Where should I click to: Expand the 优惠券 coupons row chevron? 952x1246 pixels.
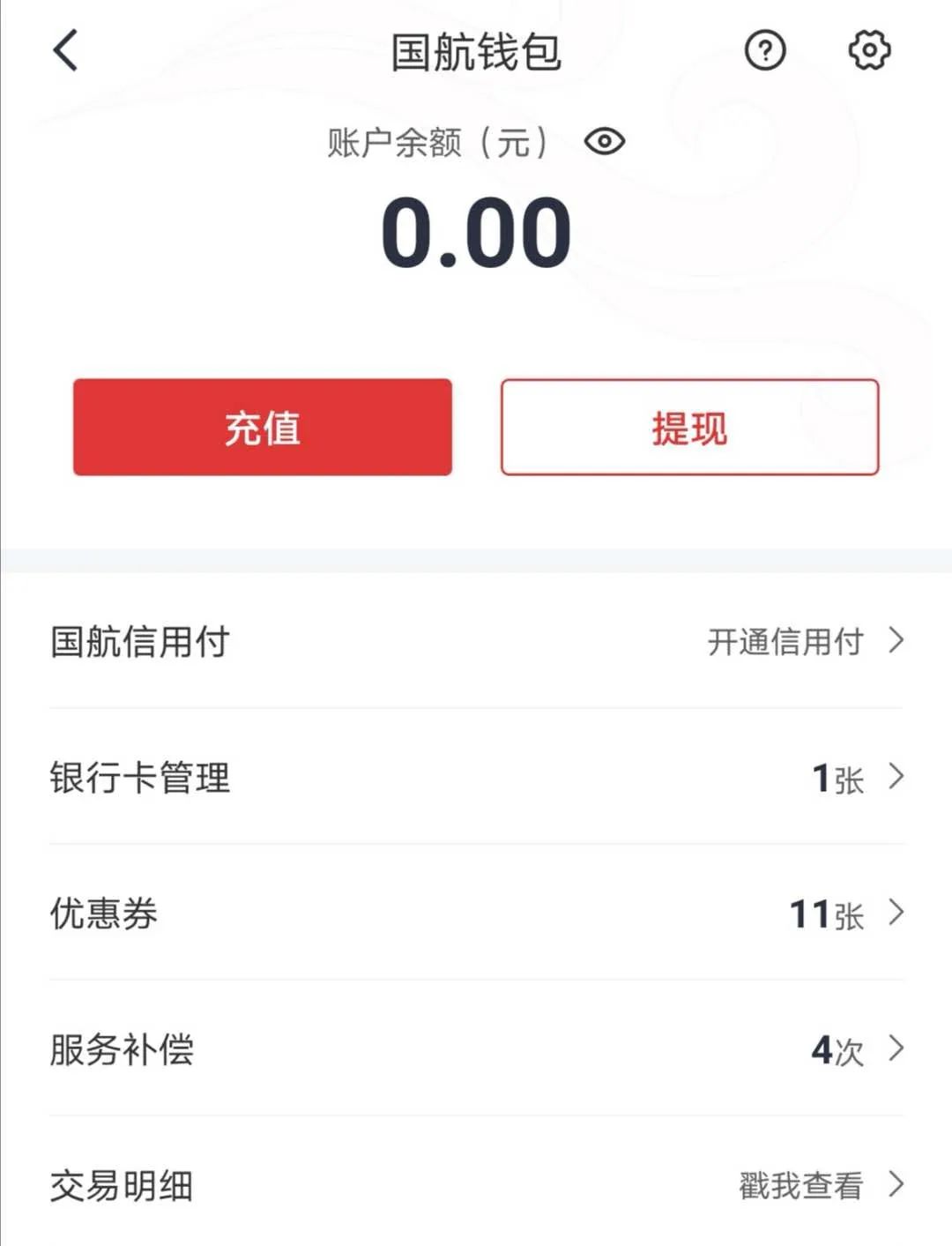tap(896, 914)
